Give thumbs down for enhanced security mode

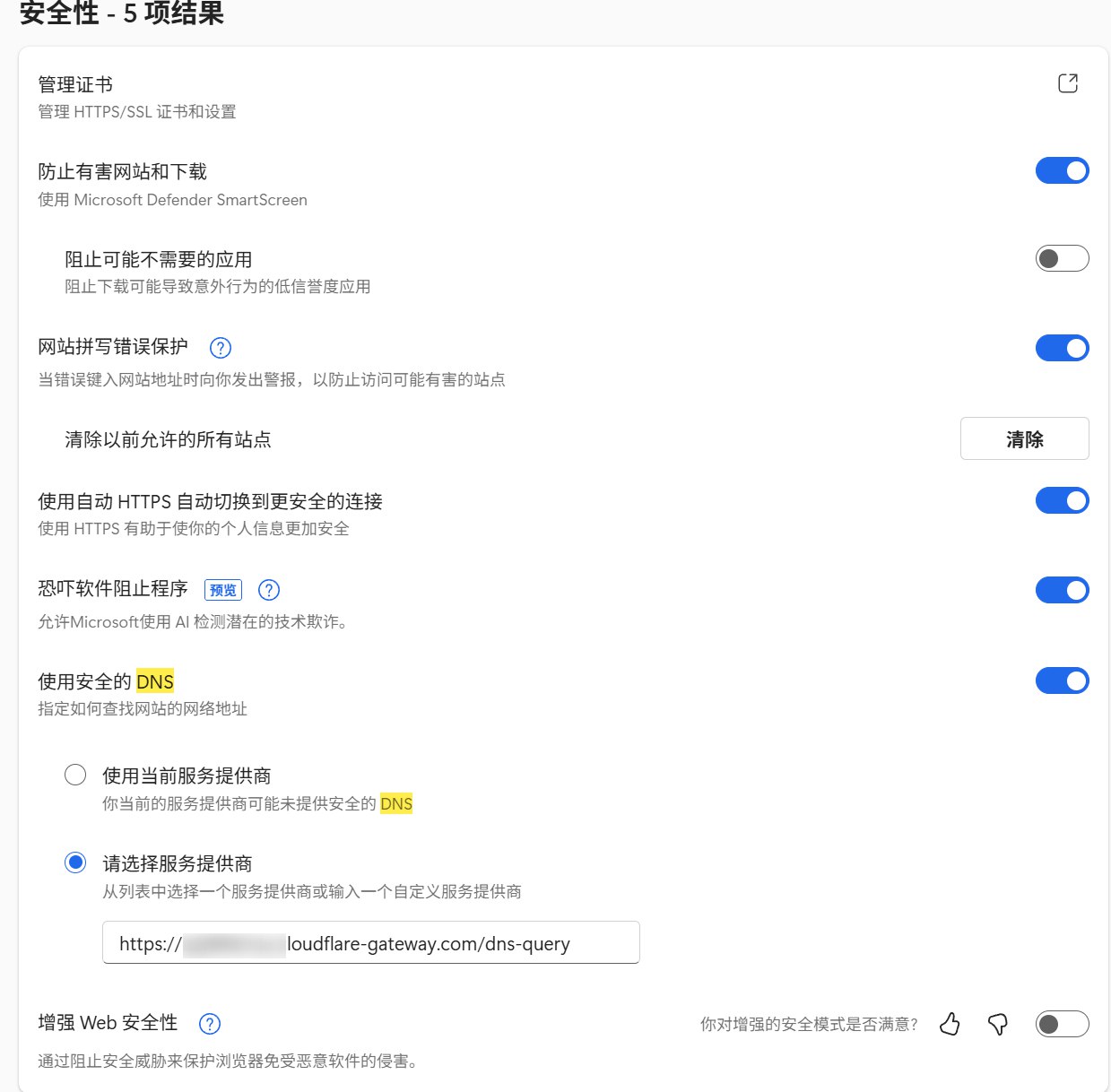(x=997, y=1024)
